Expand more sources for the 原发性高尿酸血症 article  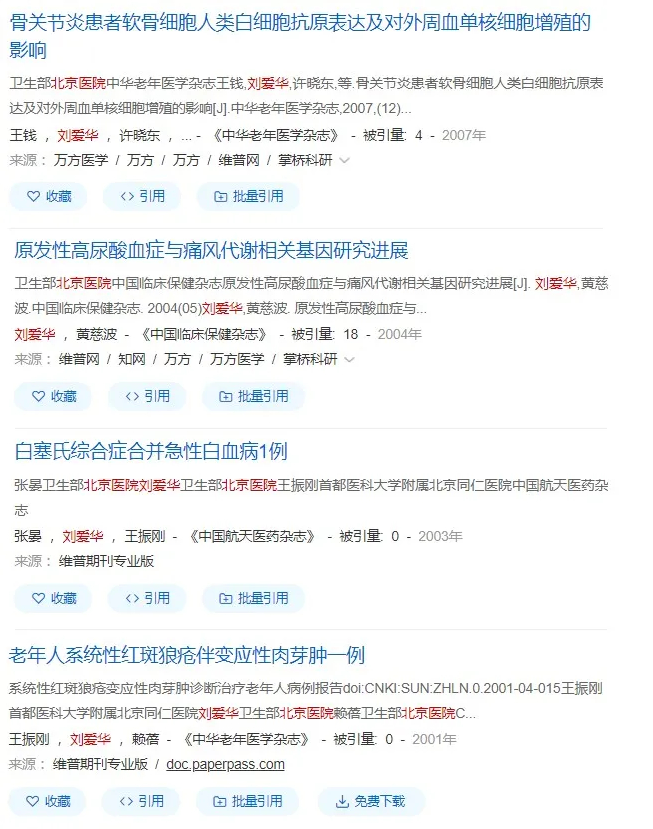coord(349,360)
